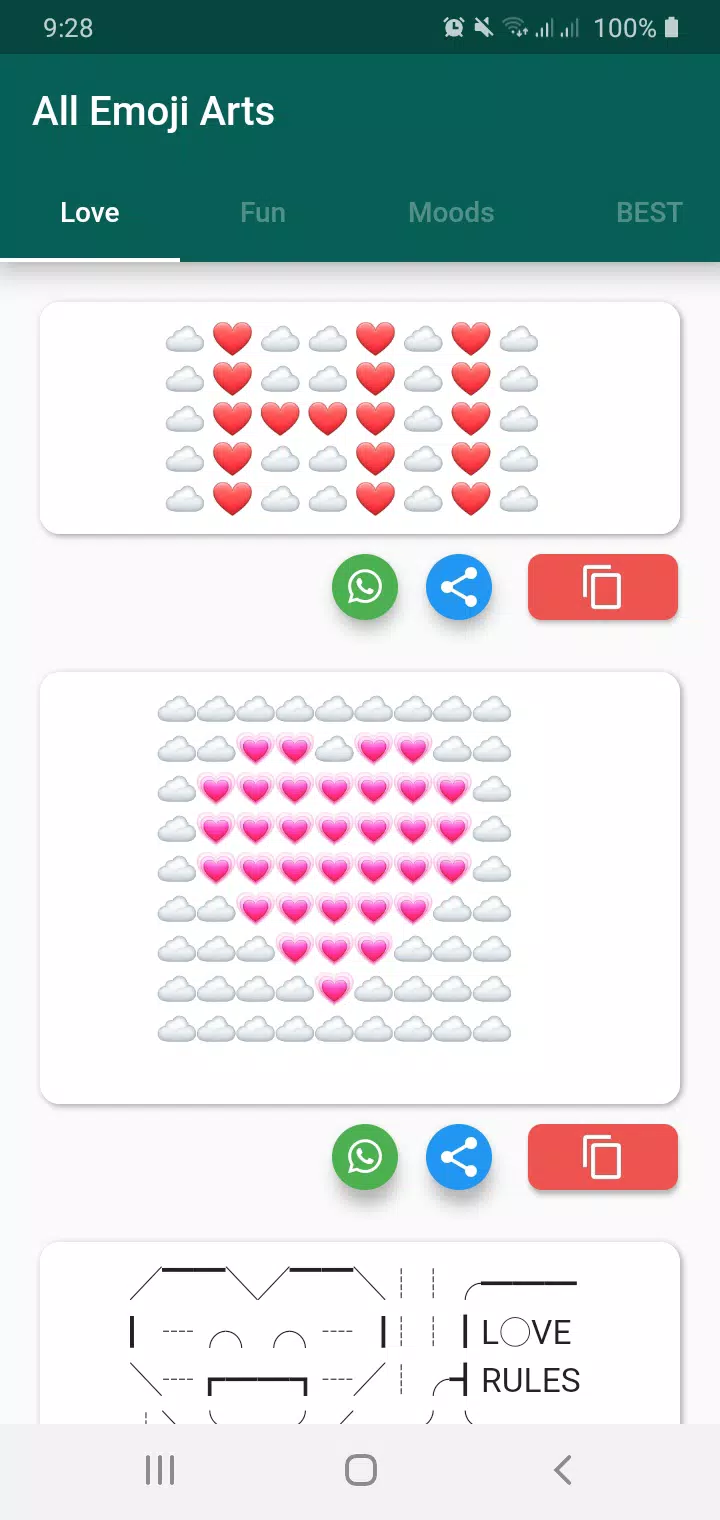The height and width of the screenshot is (1520, 720).
Task: Share the pink heart art with other apps
Action: point(458,1157)
